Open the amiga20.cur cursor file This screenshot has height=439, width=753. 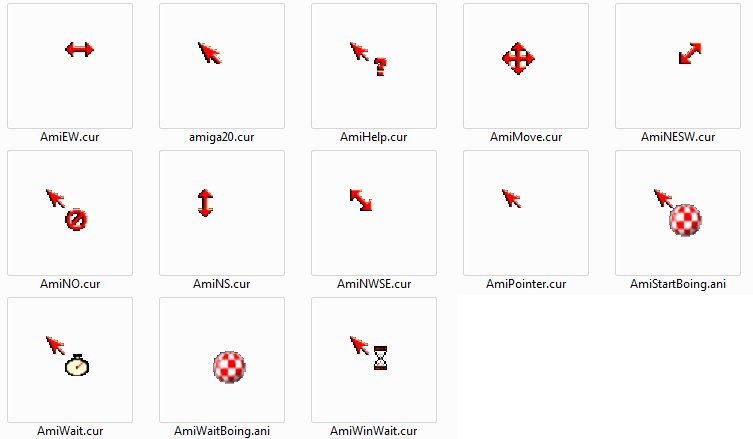pyautogui.click(x=222, y=66)
